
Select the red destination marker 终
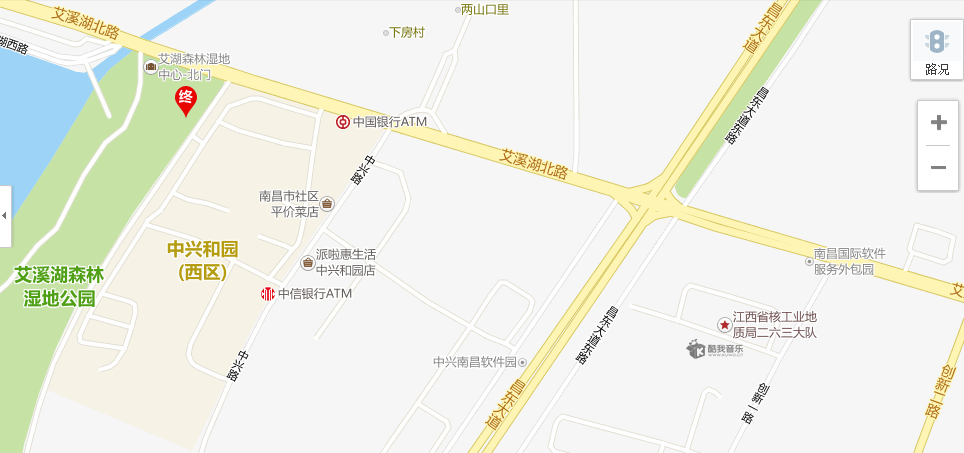[186, 100]
